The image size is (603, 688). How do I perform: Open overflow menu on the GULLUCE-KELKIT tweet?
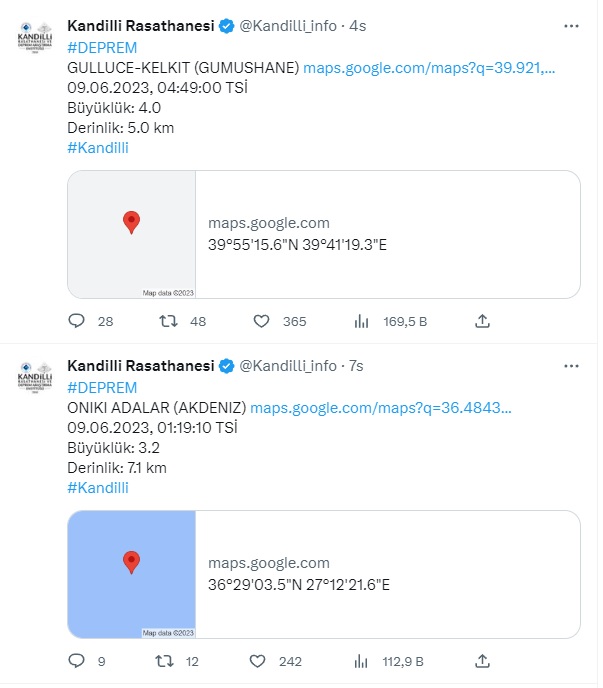pyautogui.click(x=570, y=26)
